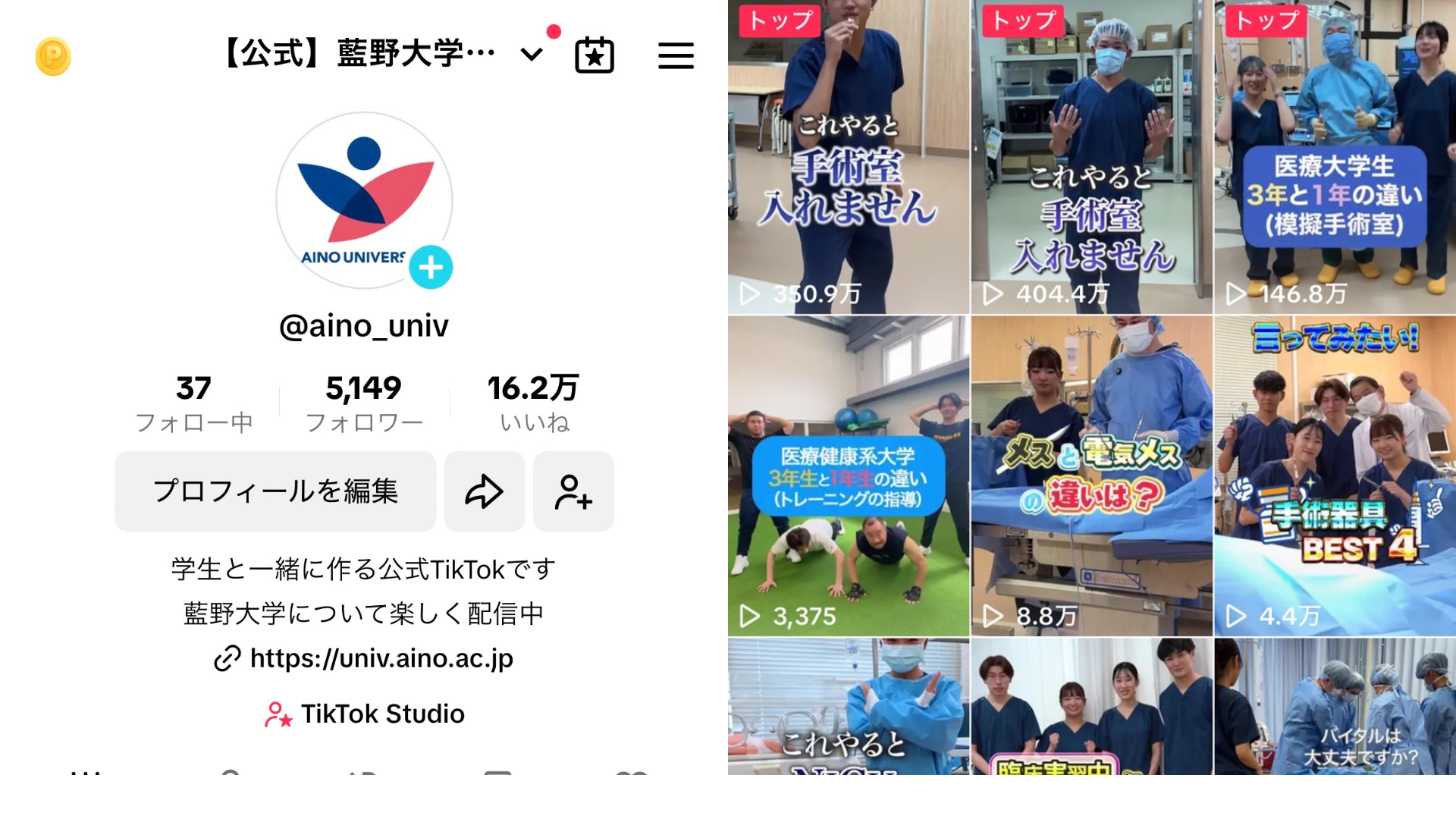Open the pinned video with 350.9万 views
The height and width of the screenshot is (819, 1456).
click(848, 157)
